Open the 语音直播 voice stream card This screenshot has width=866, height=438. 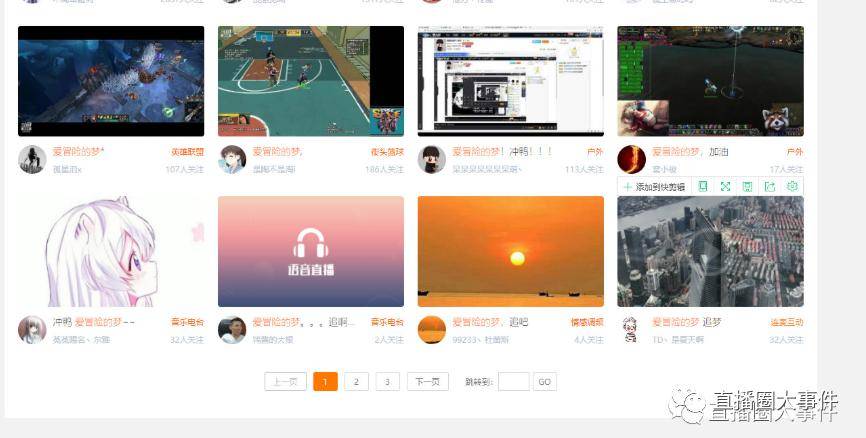[x=311, y=251]
